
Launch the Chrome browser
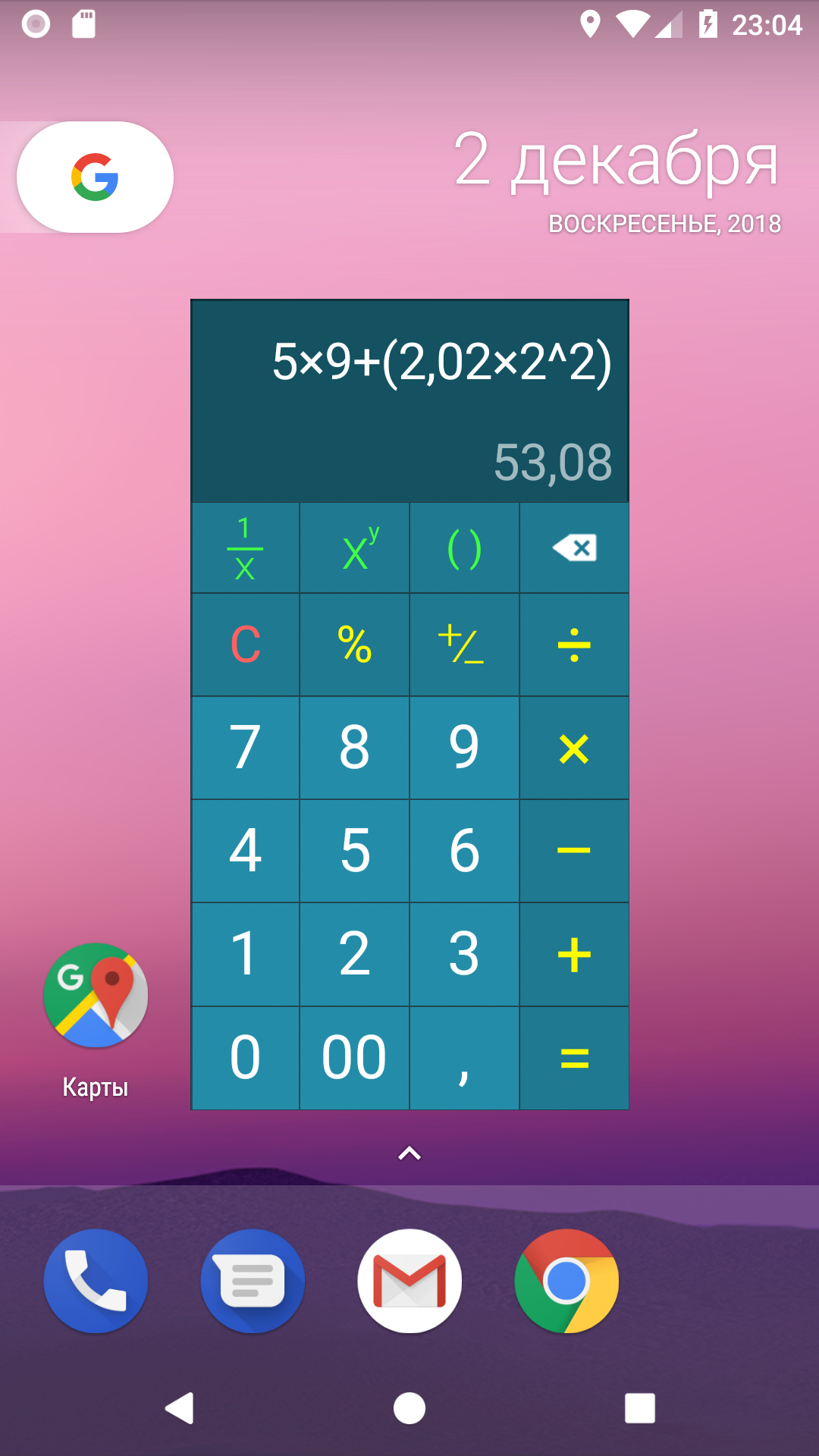click(x=566, y=1281)
